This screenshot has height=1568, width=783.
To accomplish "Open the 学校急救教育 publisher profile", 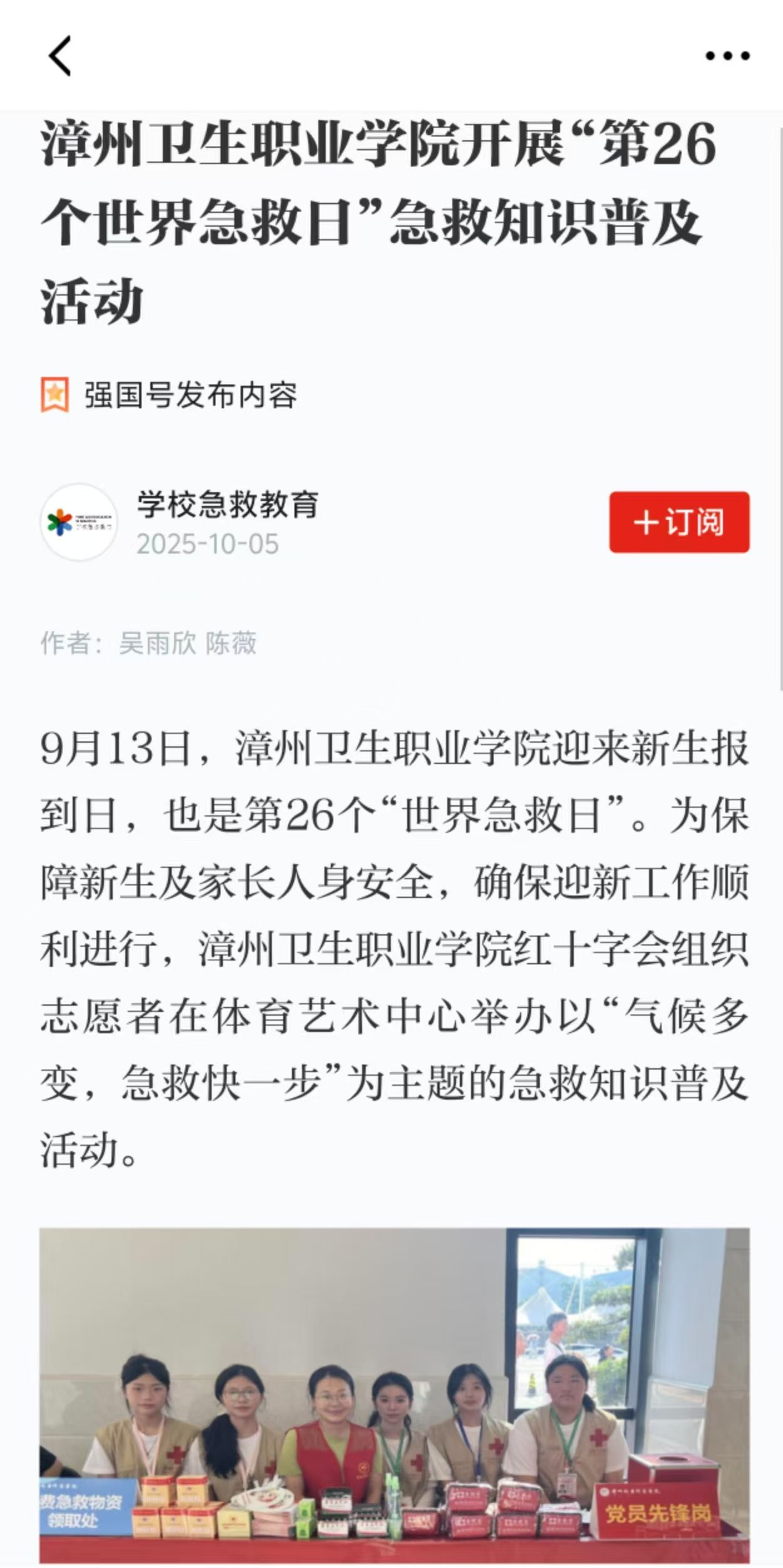I will (x=227, y=505).
